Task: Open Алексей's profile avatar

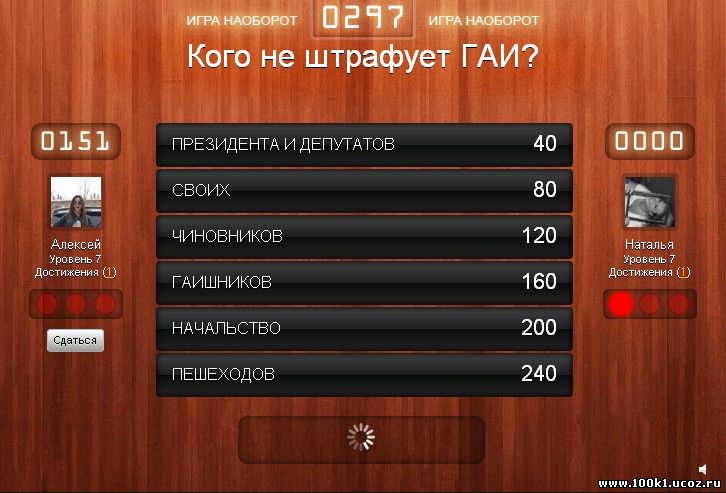Action: [x=76, y=203]
